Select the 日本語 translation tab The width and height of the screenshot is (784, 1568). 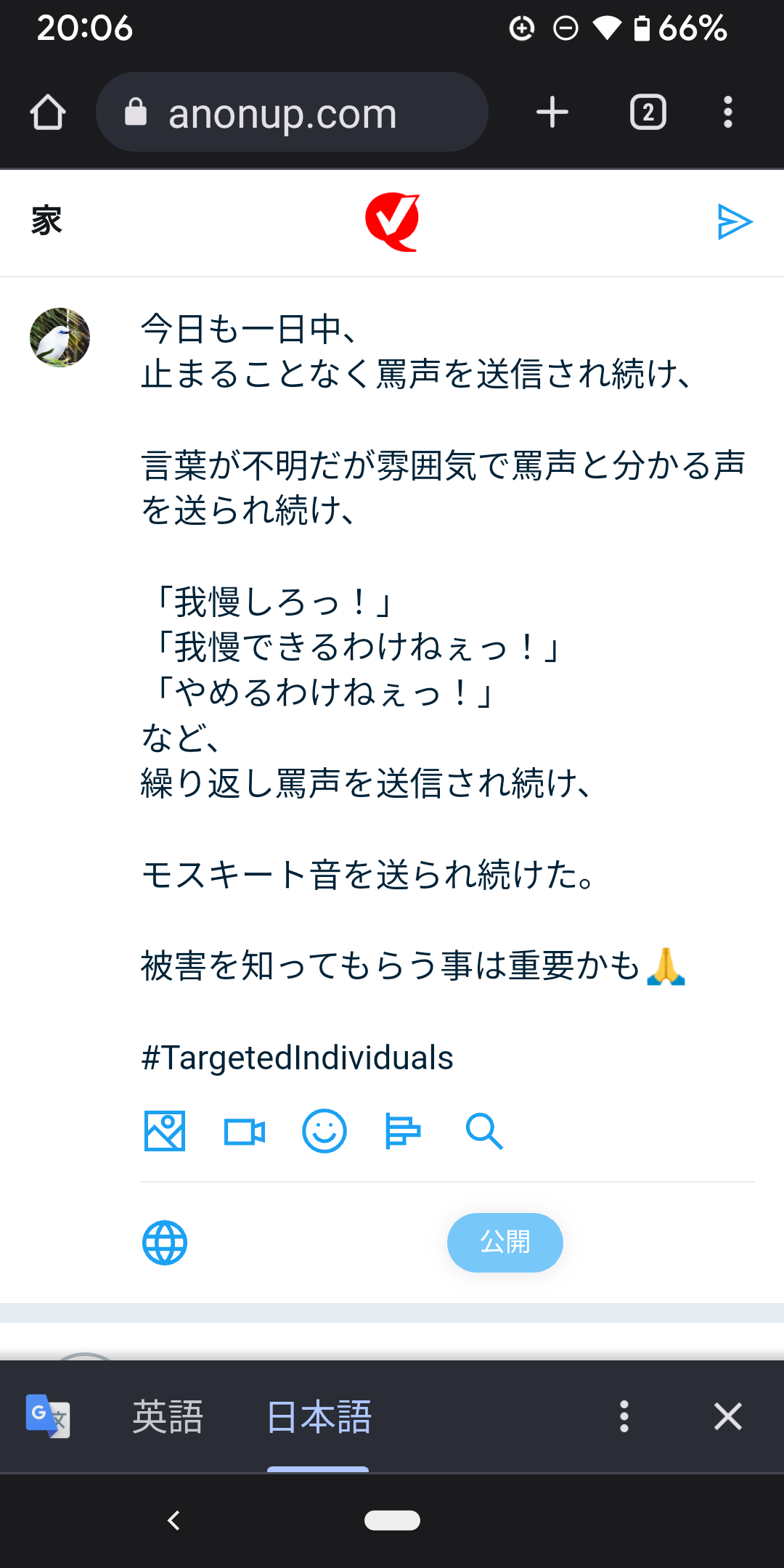pos(319,1416)
